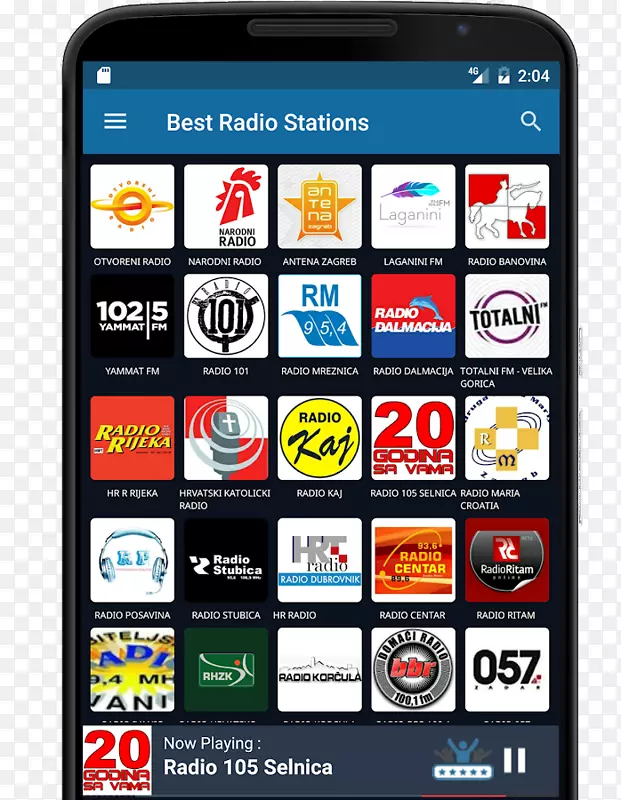Choose the Radio Kaj station

click(x=319, y=438)
